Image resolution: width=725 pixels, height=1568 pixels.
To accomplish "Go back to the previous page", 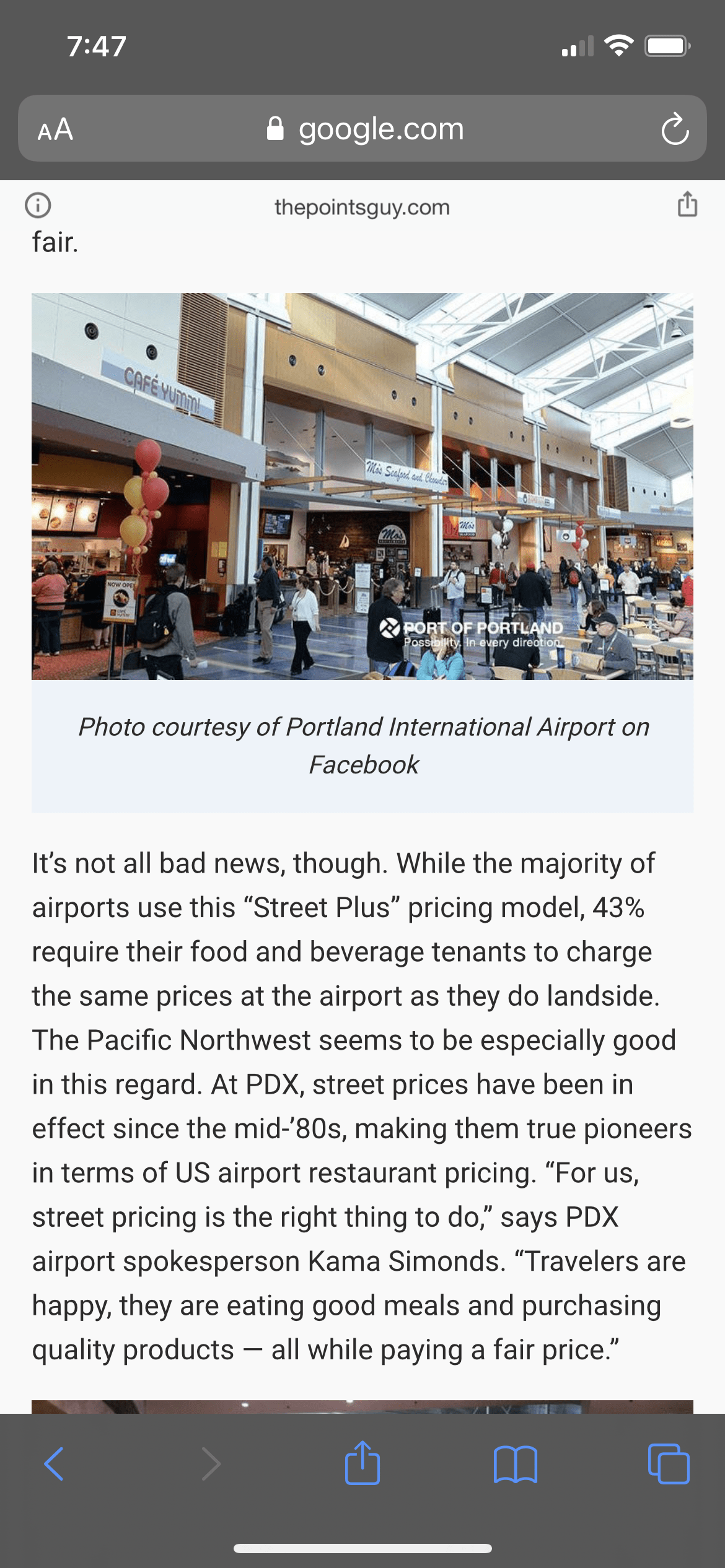I will [55, 1464].
